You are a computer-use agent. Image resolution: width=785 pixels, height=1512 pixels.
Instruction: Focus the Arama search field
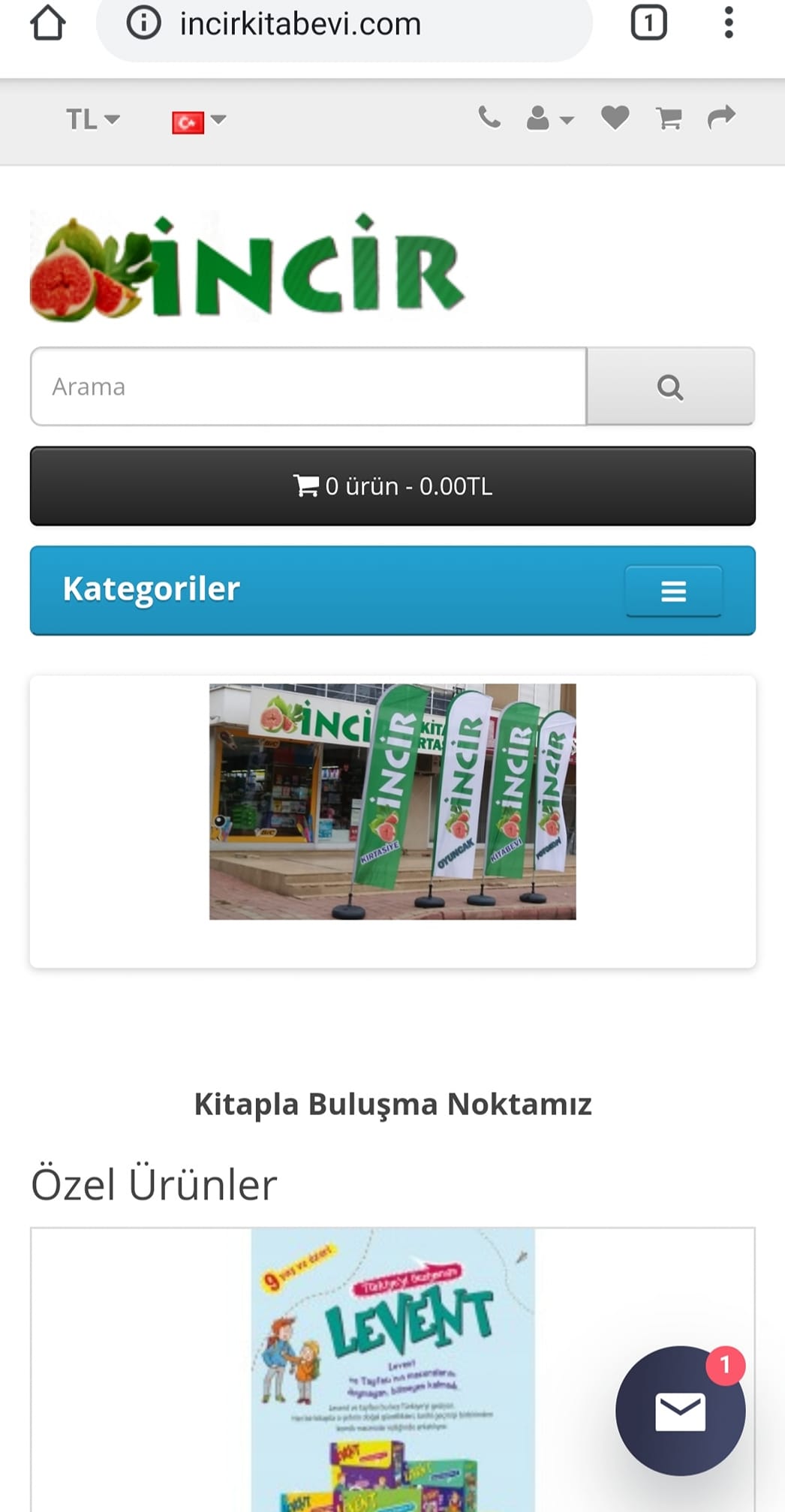tap(308, 386)
